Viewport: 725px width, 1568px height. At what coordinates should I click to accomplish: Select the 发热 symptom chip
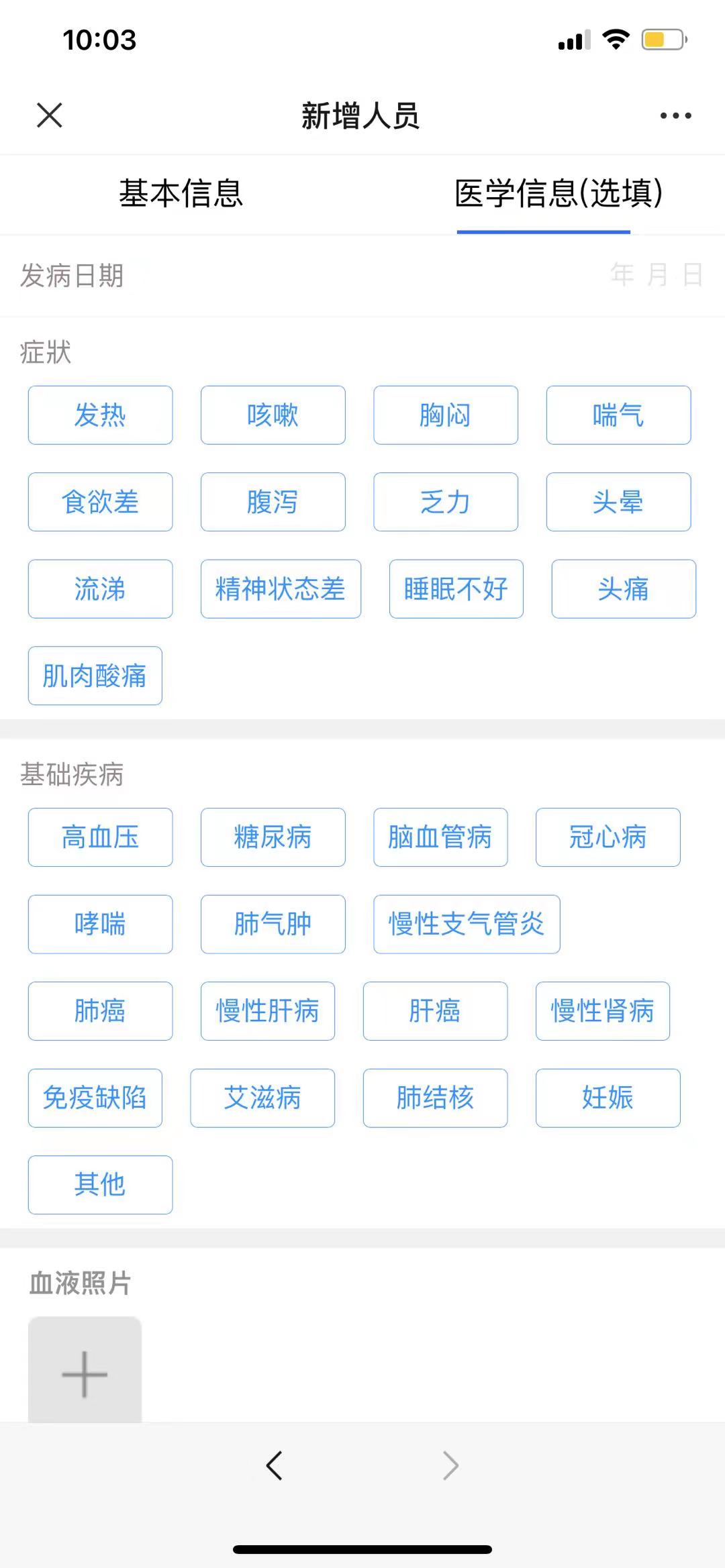(100, 415)
